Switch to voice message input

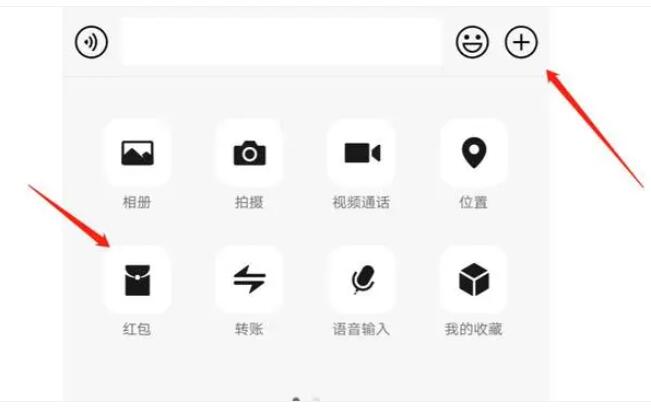pyautogui.click(x=92, y=42)
